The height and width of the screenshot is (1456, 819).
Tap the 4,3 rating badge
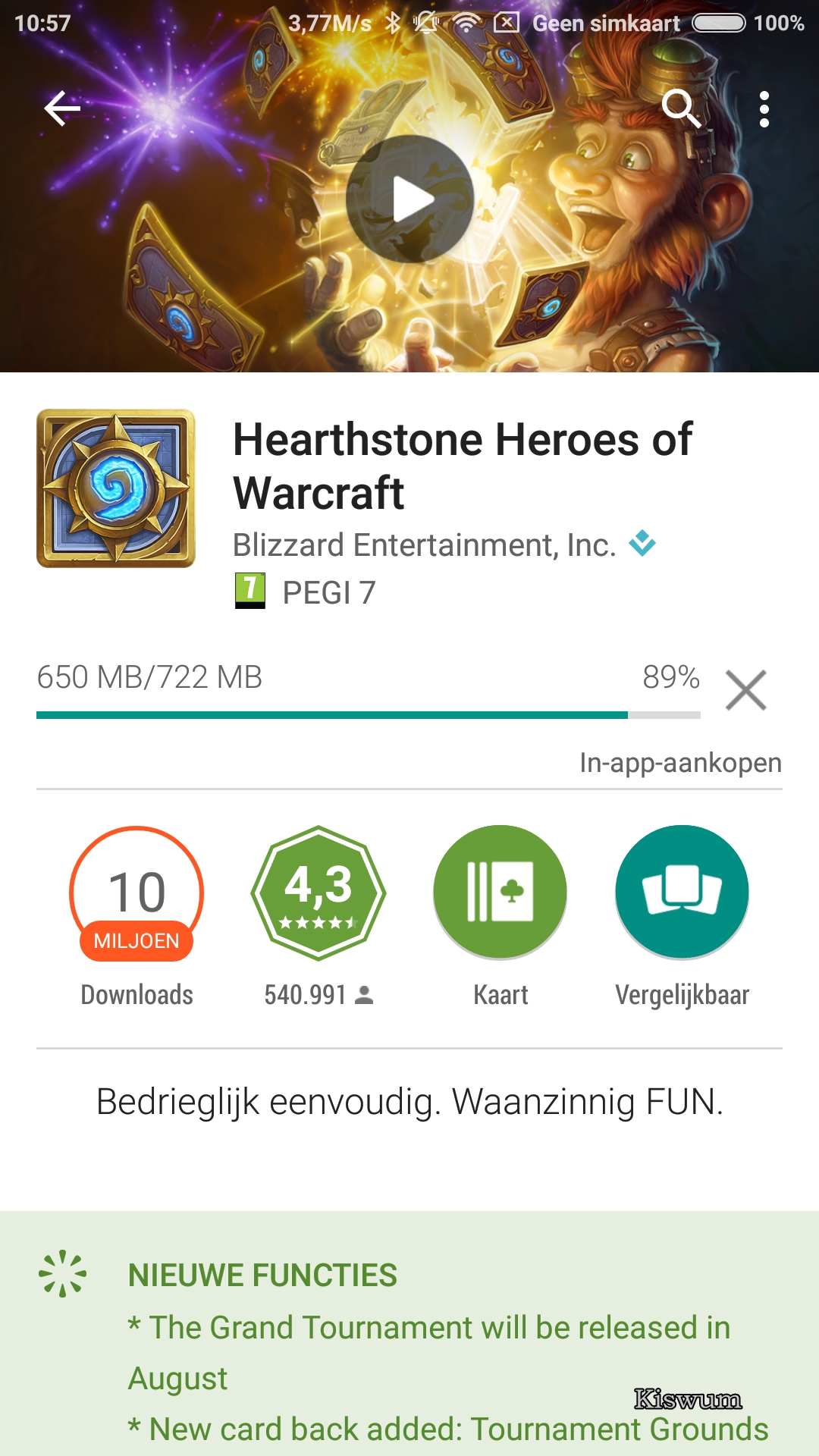pyautogui.click(x=318, y=893)
